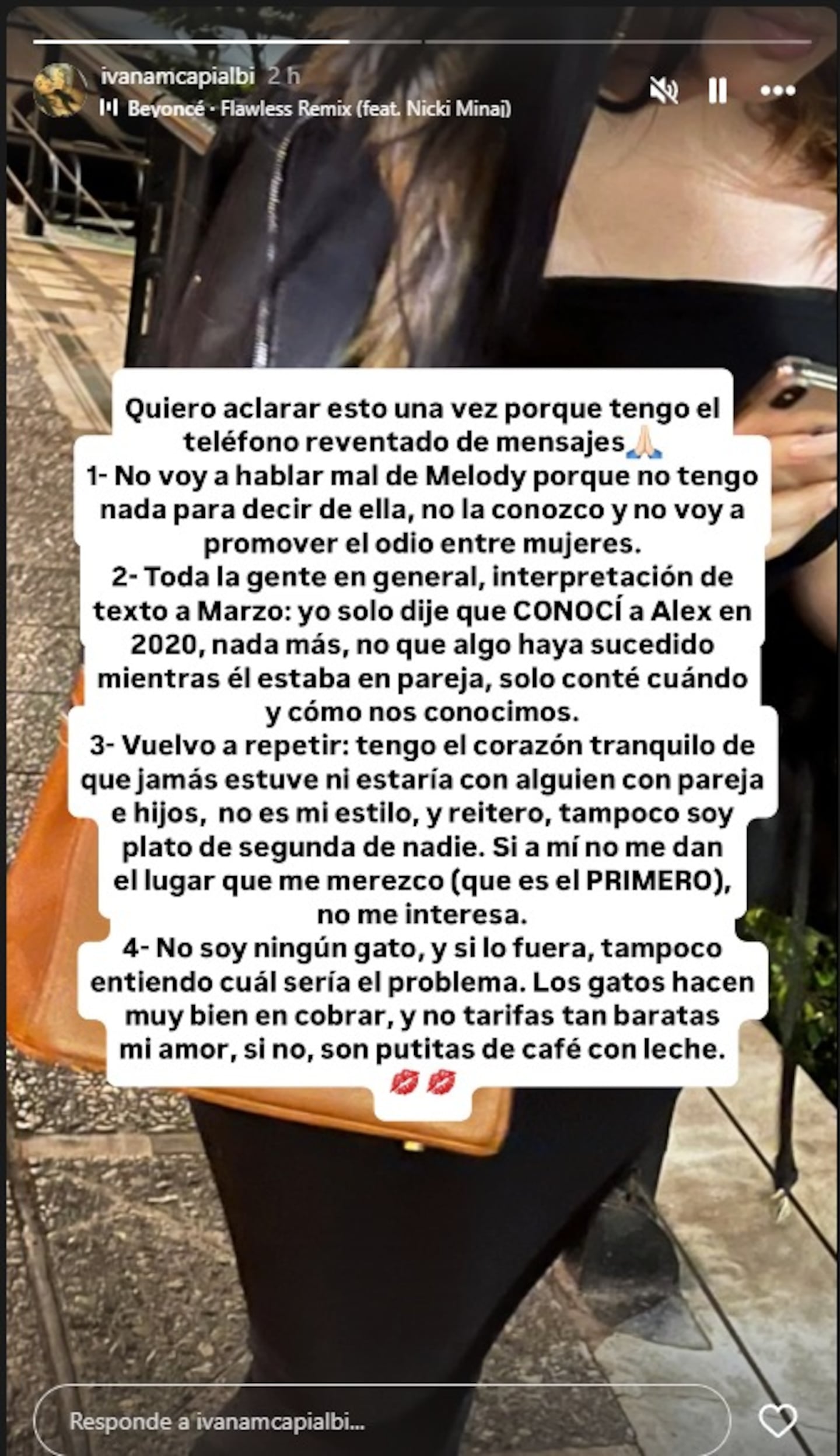Pause the story playback
This screenshot has width=840, height=1456.
coord(718,92)
